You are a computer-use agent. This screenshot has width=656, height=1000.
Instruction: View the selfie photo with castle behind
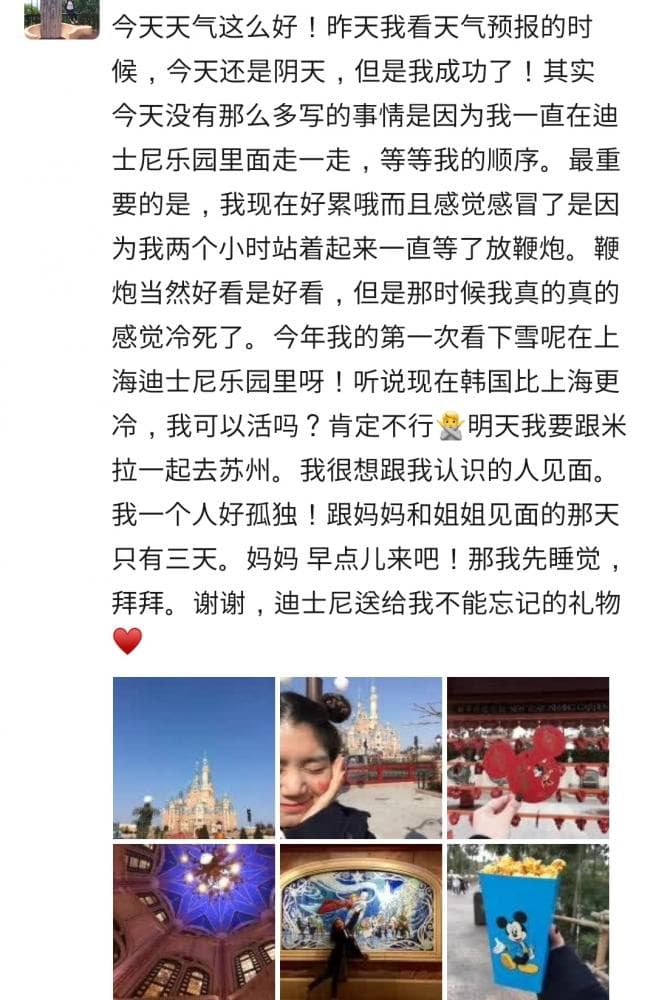coord(360,757)
